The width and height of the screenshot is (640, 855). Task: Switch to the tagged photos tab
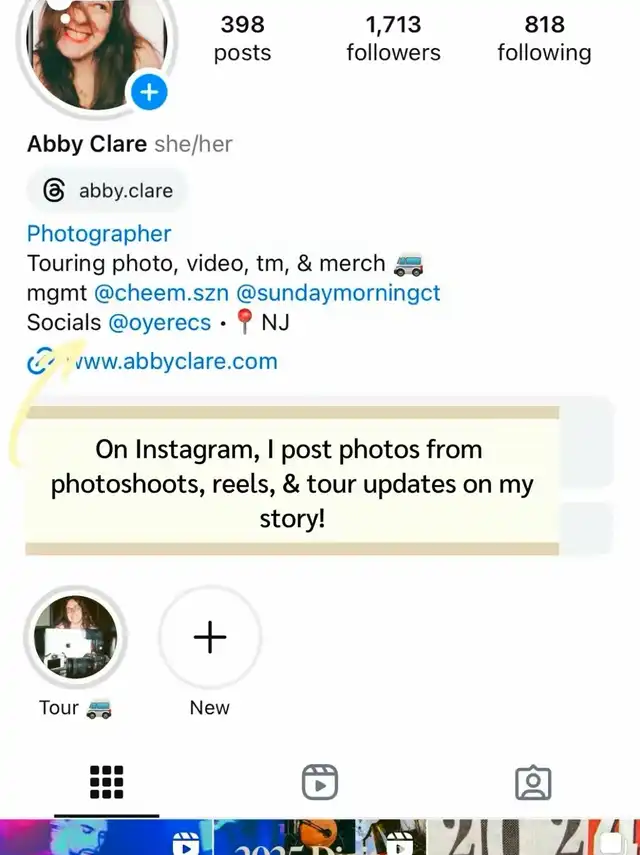pos(533,782)
